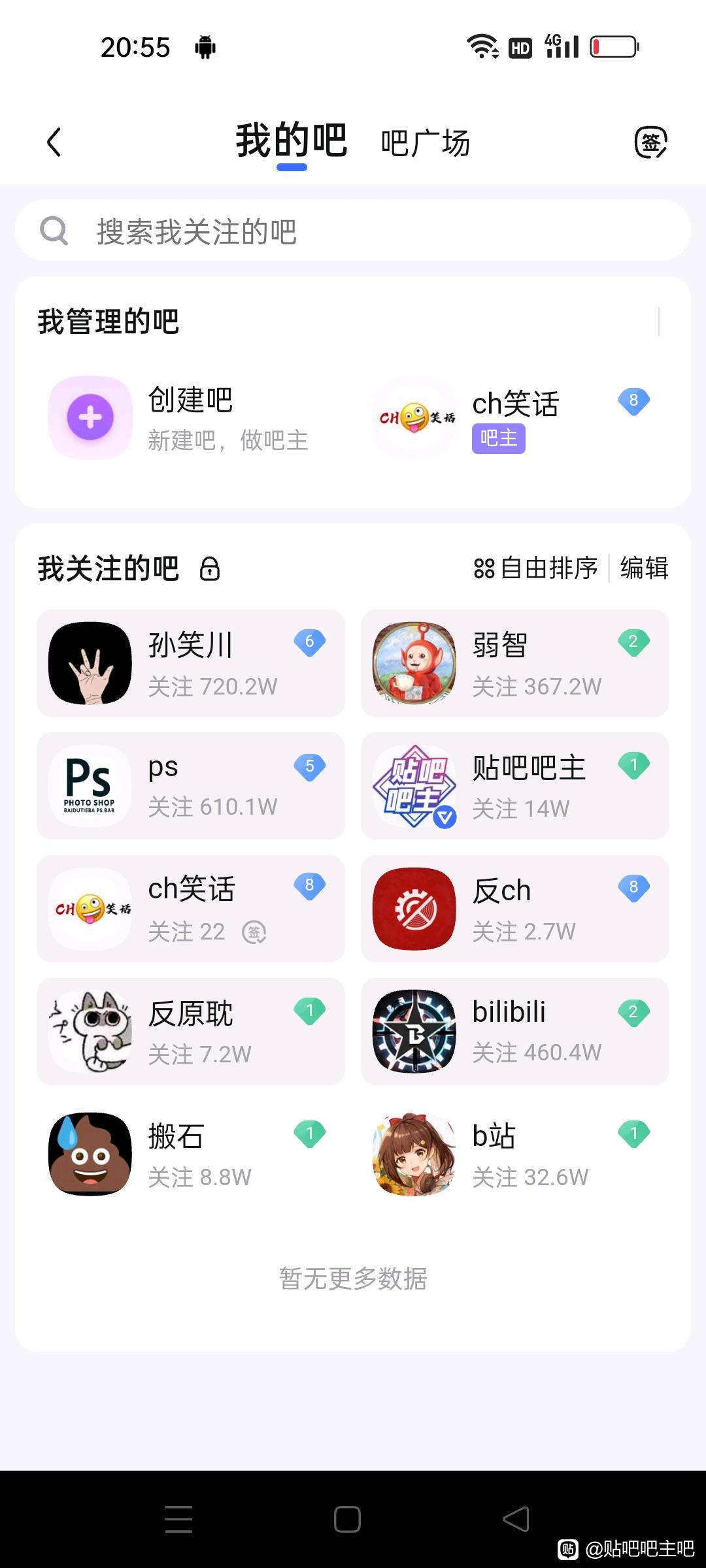Choose the 自由排序 sorting option
The width and height of the screenshot is (706, 1568).
point(536,568)
